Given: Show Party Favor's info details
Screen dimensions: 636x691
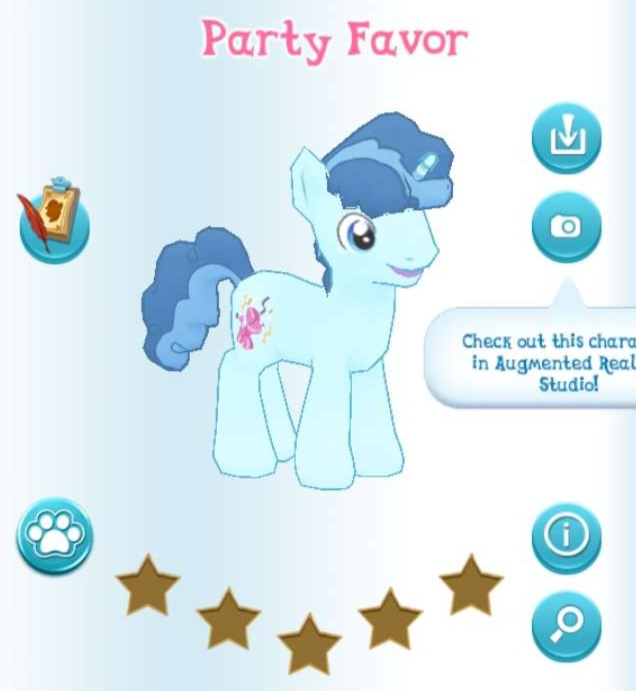Looking at the screenshot, I should [x=567, y=537].
